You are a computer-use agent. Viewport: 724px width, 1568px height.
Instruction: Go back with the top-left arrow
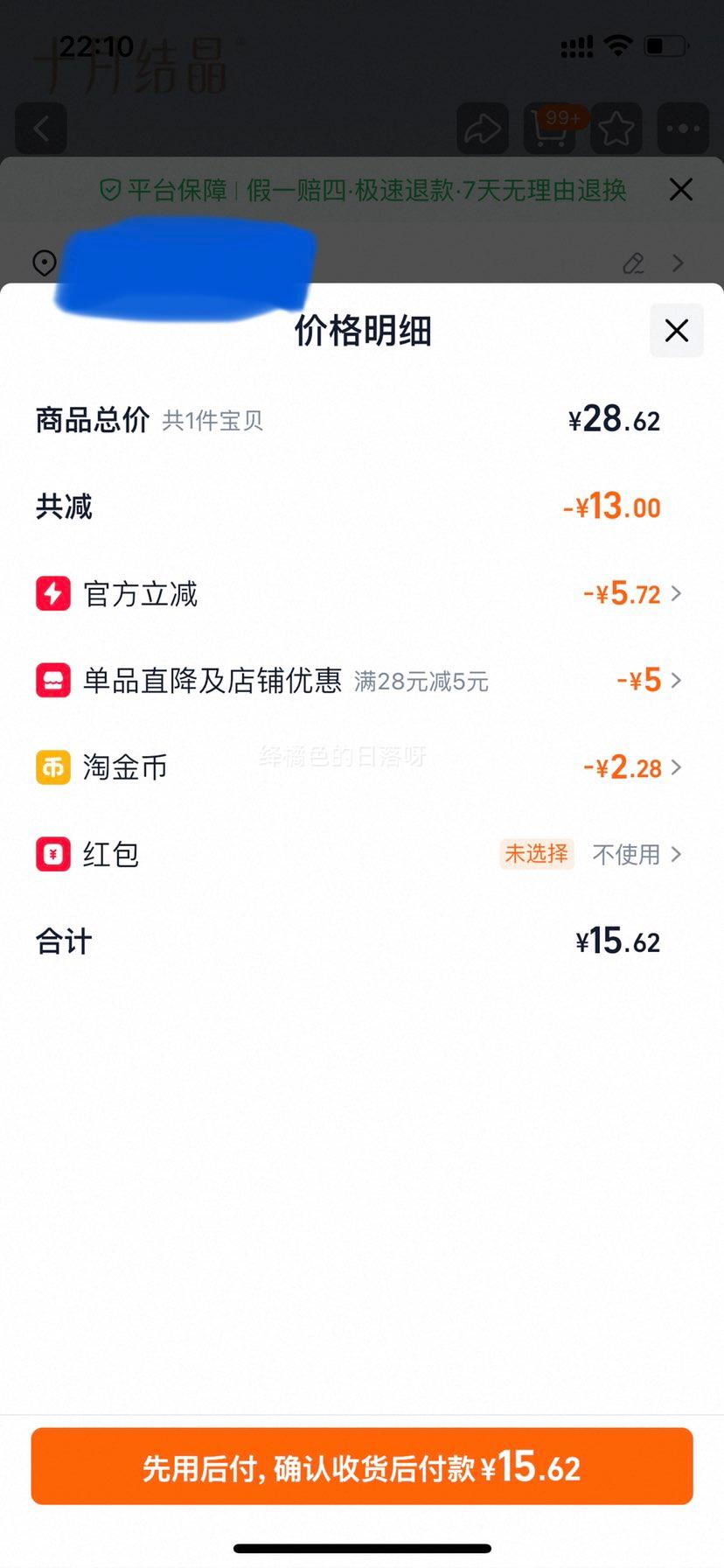tap(41, 129)
